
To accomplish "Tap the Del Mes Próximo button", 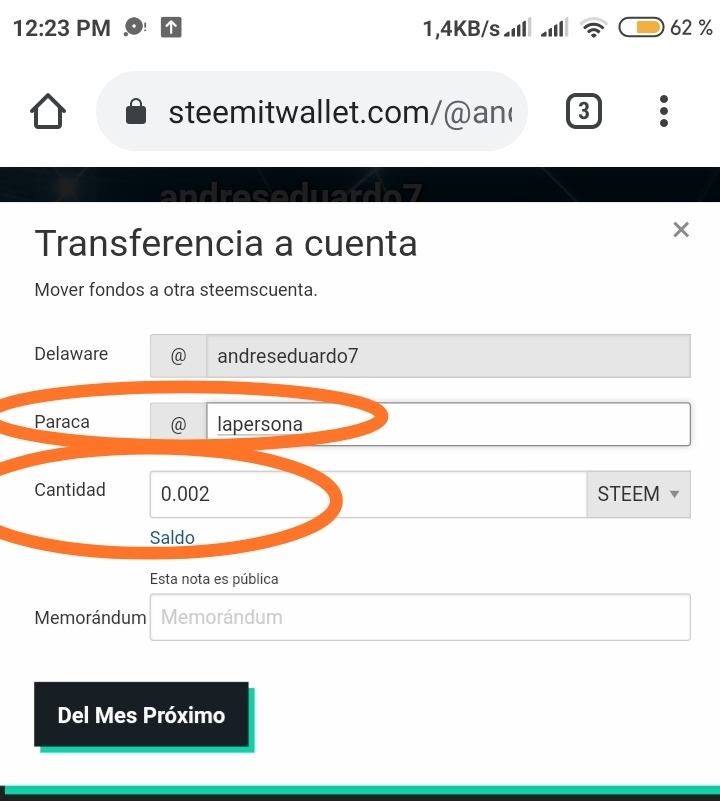I will pos(142,715).
